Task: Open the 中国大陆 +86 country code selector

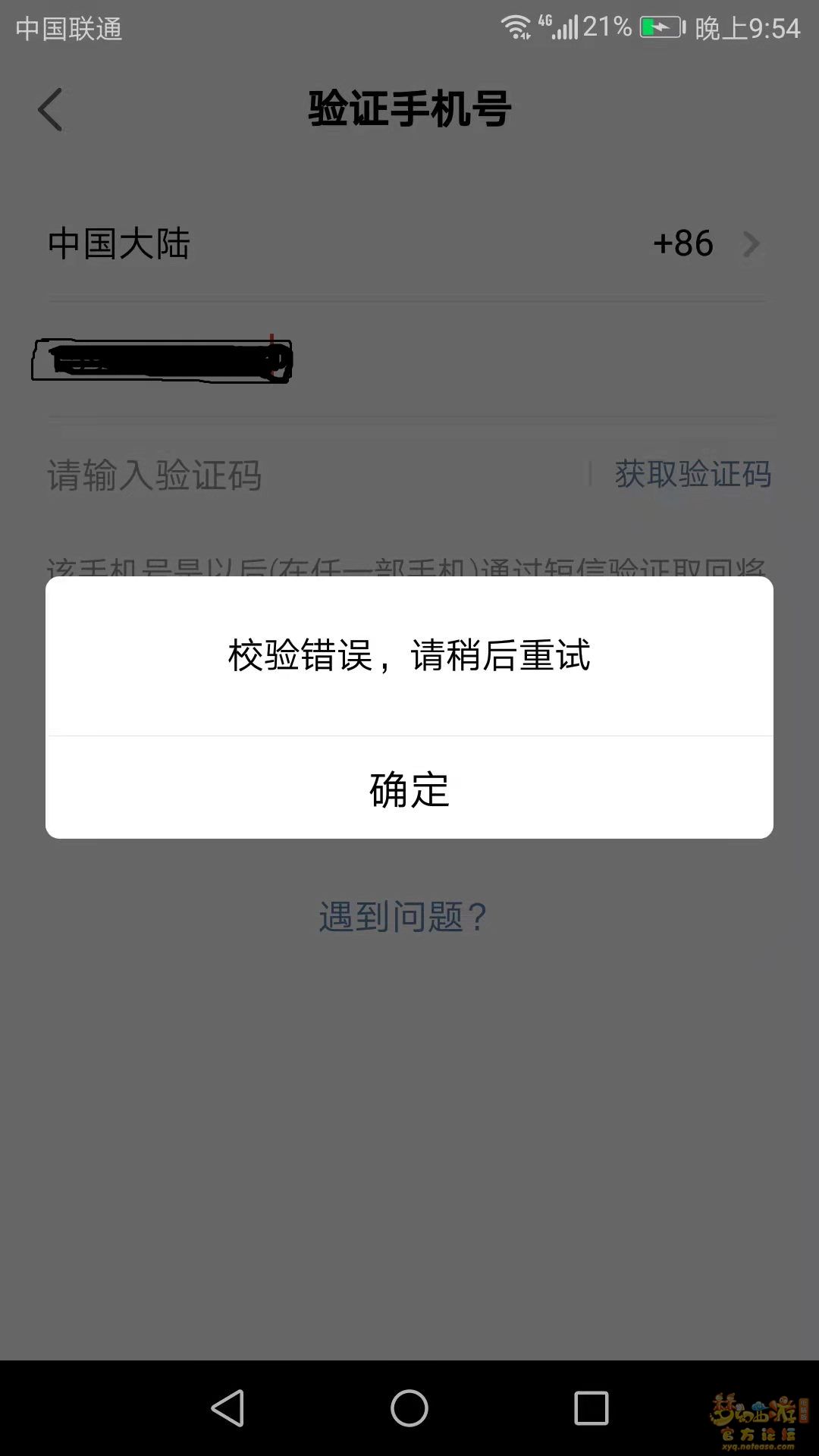Action: click(x=409, y=244)
